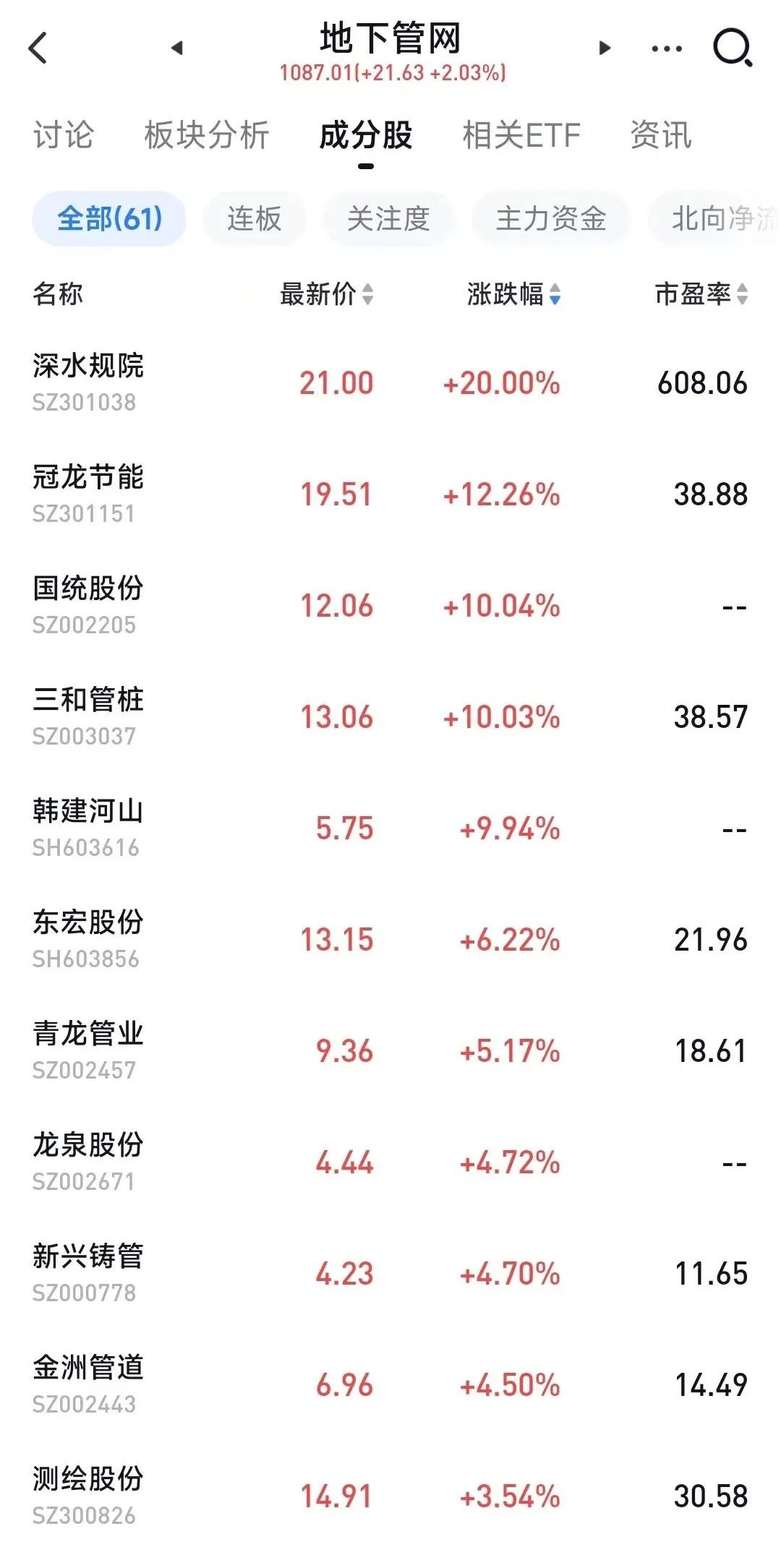This screenshot has height=1568, width=781.
Task: Go back using the top-left arrow
Action: 38,48
